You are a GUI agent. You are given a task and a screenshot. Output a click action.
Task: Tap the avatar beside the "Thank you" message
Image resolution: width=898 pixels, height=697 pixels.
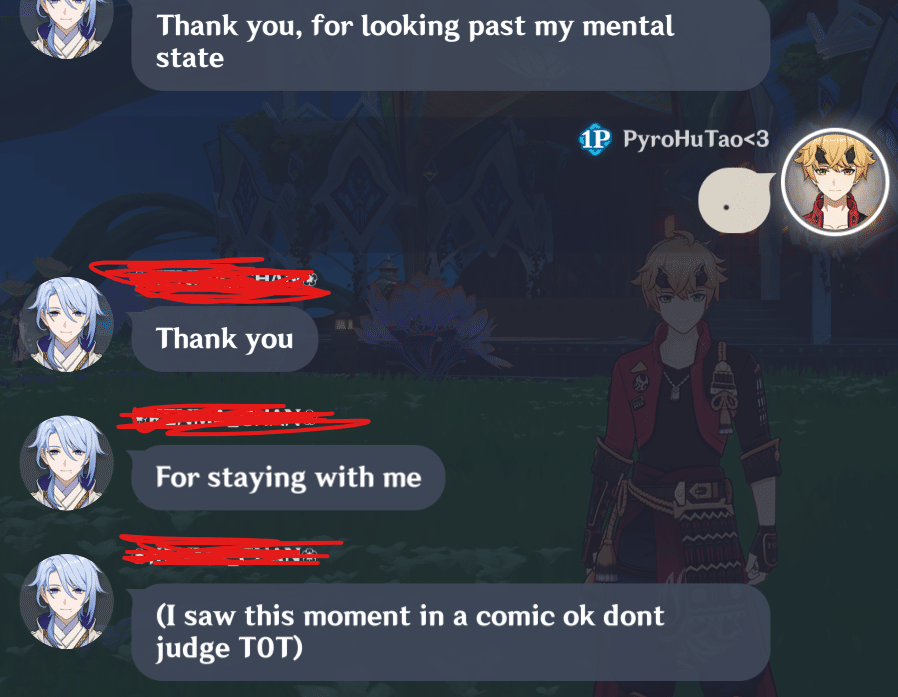67,324
